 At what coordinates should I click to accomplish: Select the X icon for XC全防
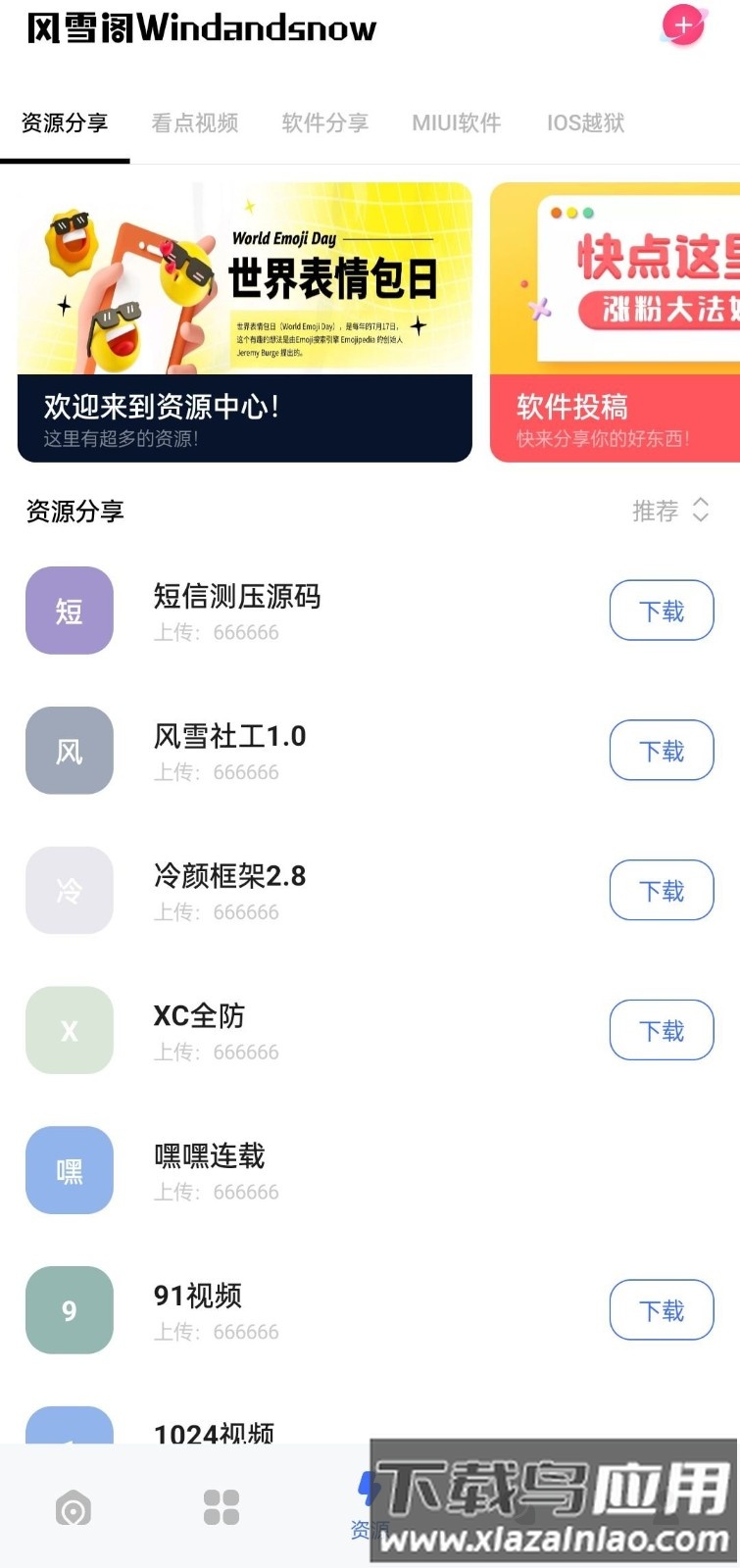pyautogui.click(x=69, y=1030)
